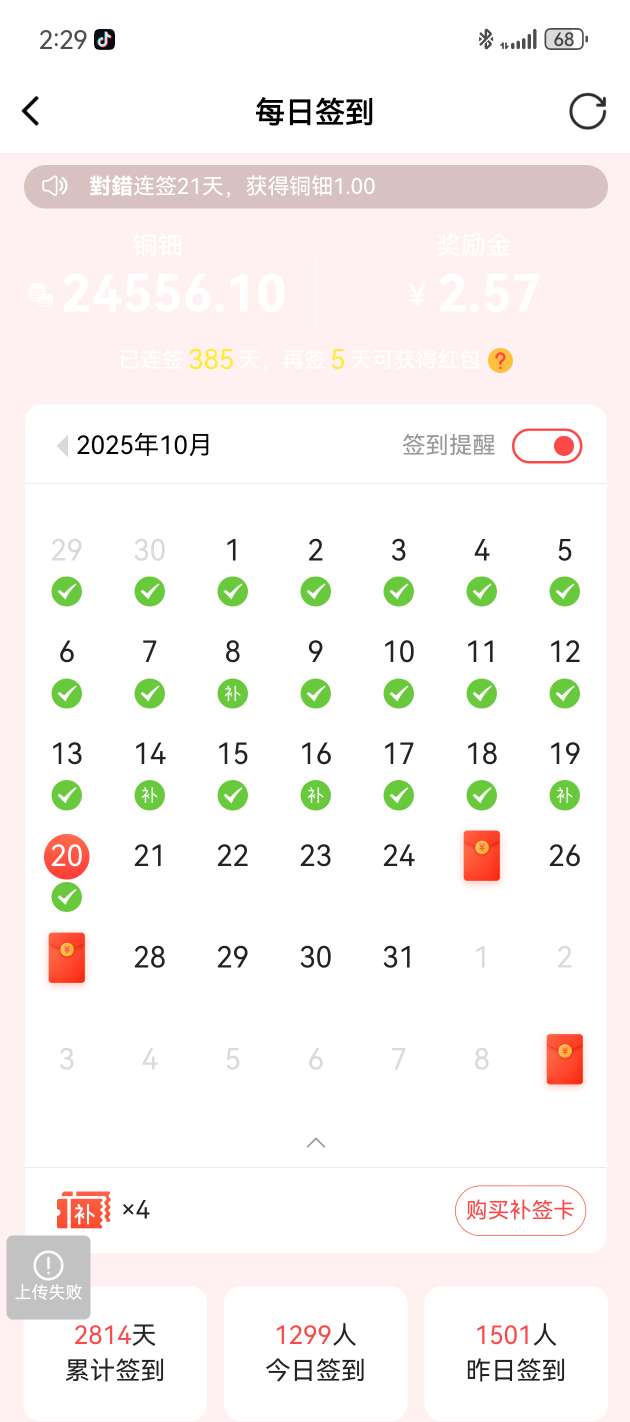
Task: Select today's date, the 20th
Action: 67,857
